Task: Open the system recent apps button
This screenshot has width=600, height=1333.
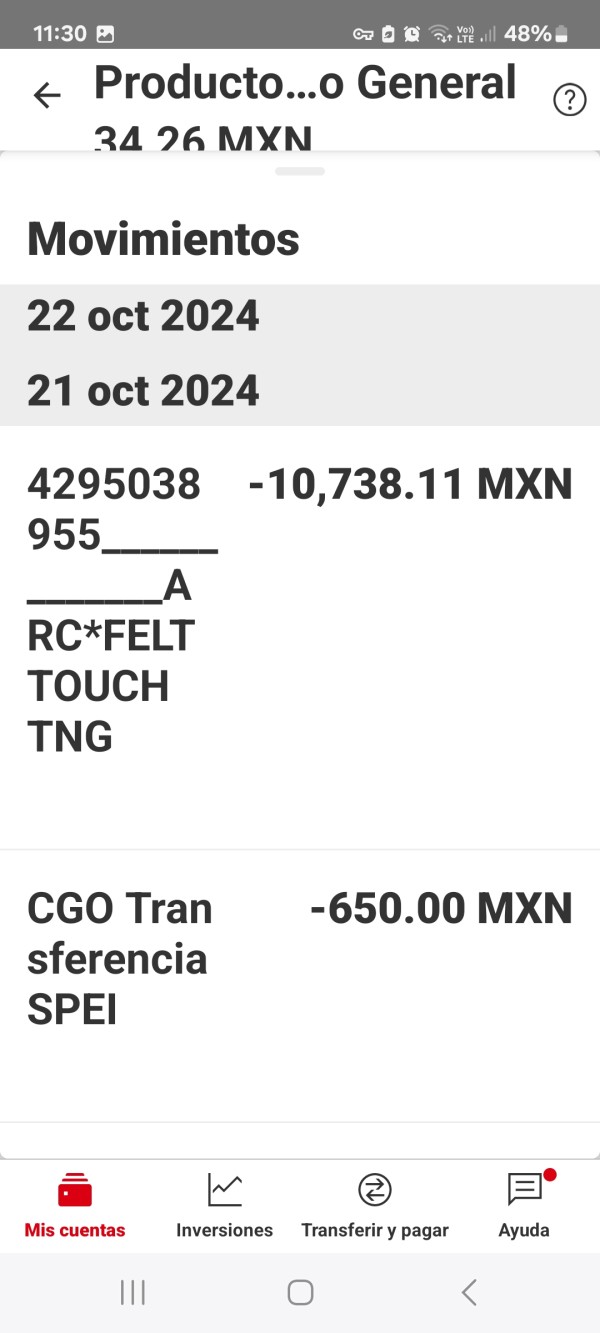Action: point(132,1292)
